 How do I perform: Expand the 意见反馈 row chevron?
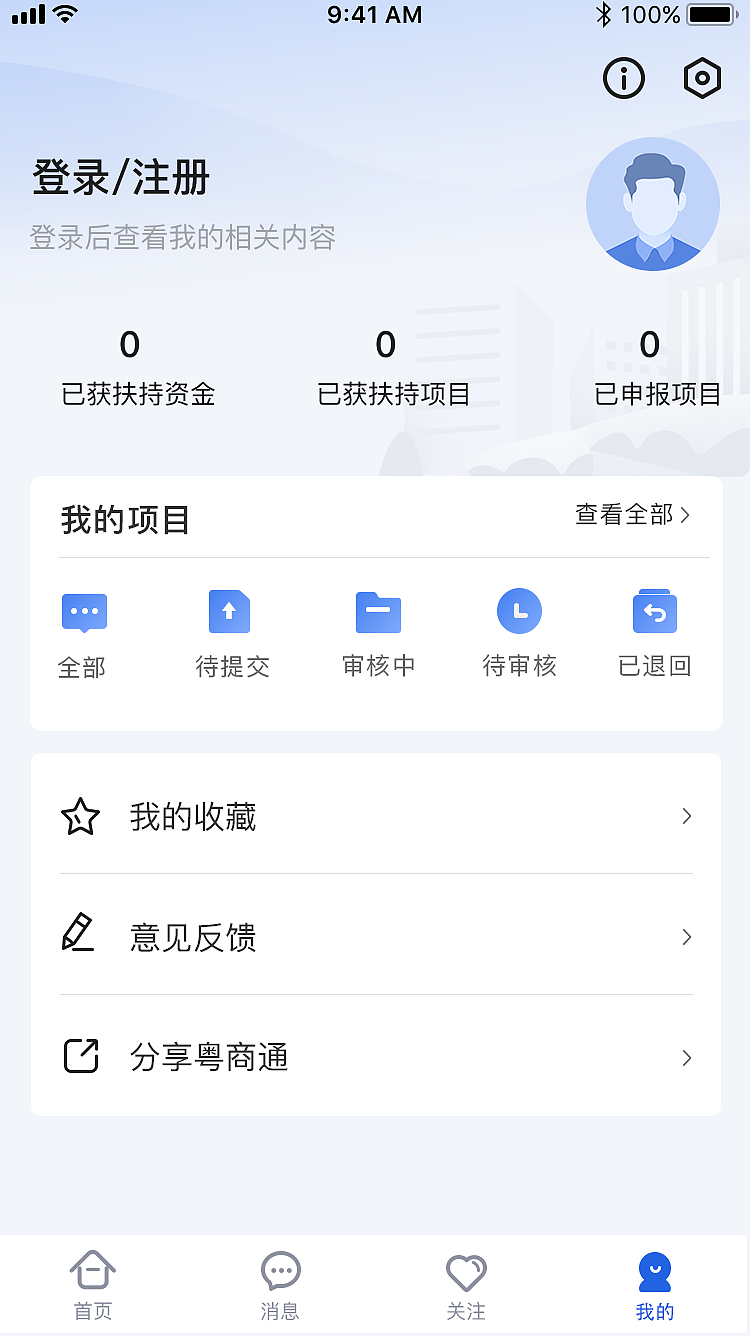coord(686,937)
